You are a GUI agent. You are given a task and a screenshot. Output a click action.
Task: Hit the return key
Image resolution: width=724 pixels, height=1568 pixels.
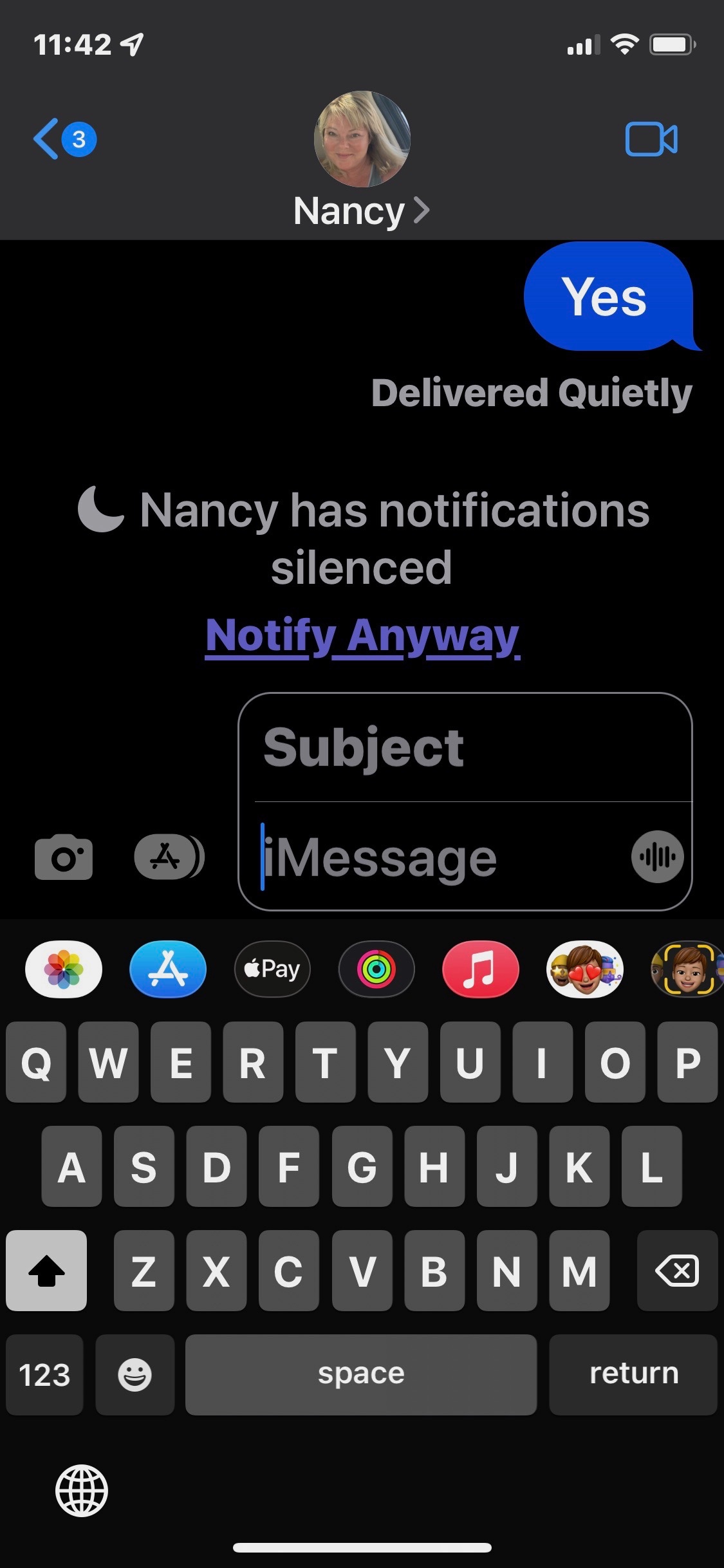[633, 1374]
